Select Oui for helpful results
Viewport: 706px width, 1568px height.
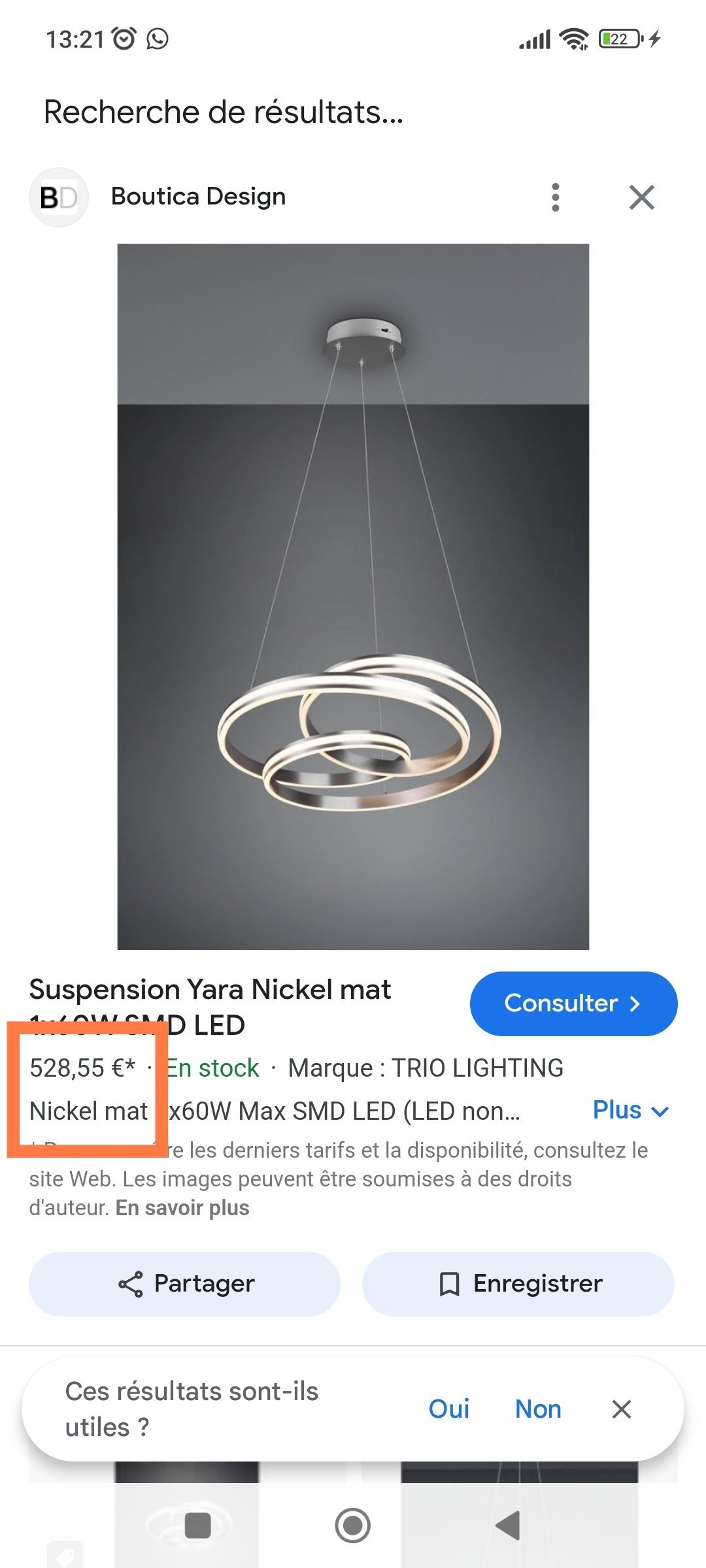(x=449, y=1409)
